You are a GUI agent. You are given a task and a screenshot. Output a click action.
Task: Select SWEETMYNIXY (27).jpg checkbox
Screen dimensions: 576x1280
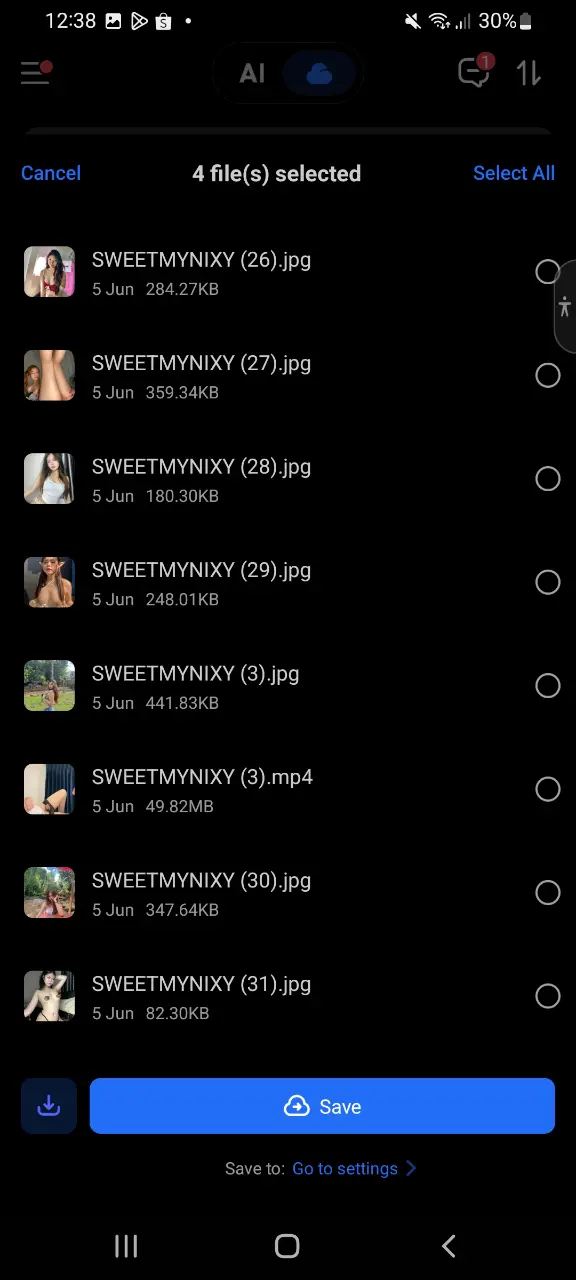pos(547,375)
